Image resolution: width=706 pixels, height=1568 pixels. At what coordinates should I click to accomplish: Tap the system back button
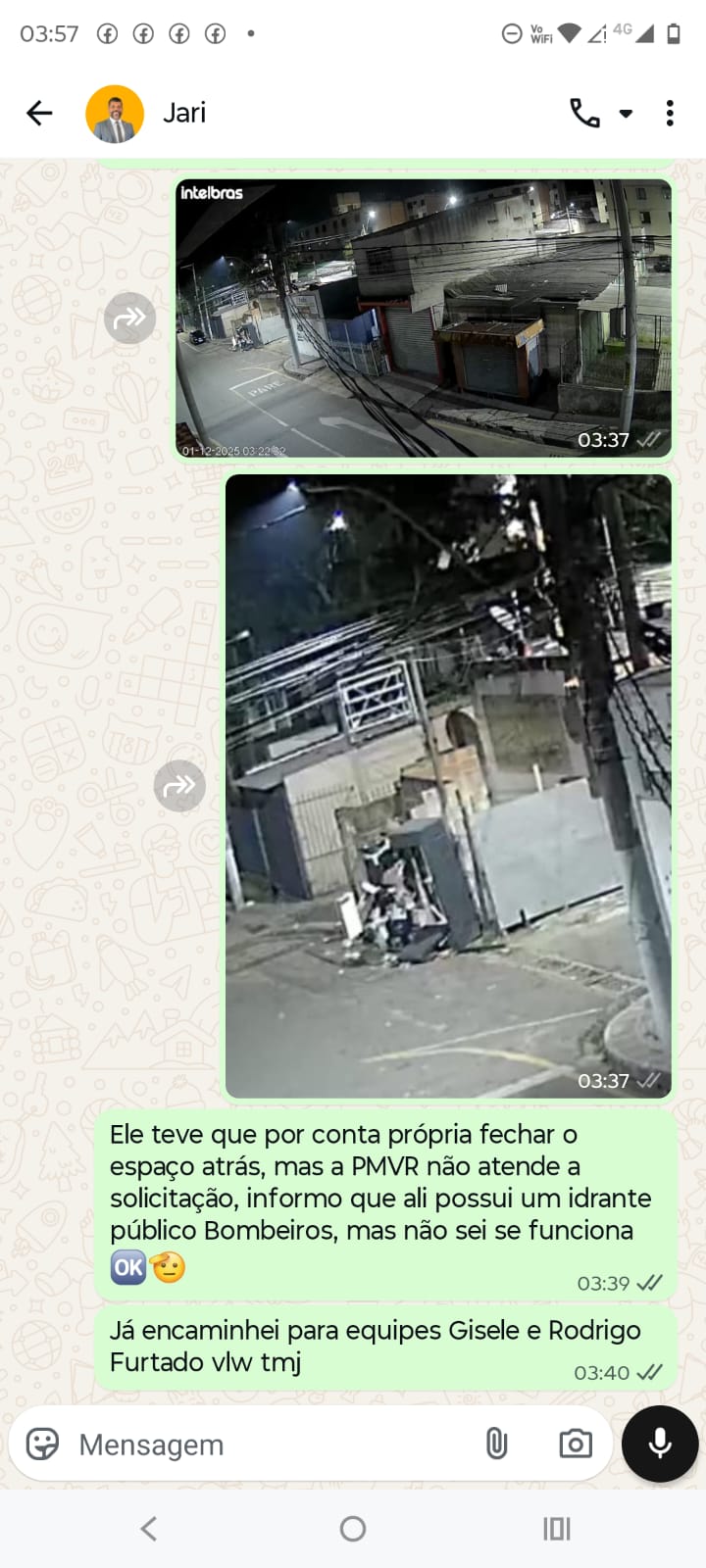(x=149, y=1529)
